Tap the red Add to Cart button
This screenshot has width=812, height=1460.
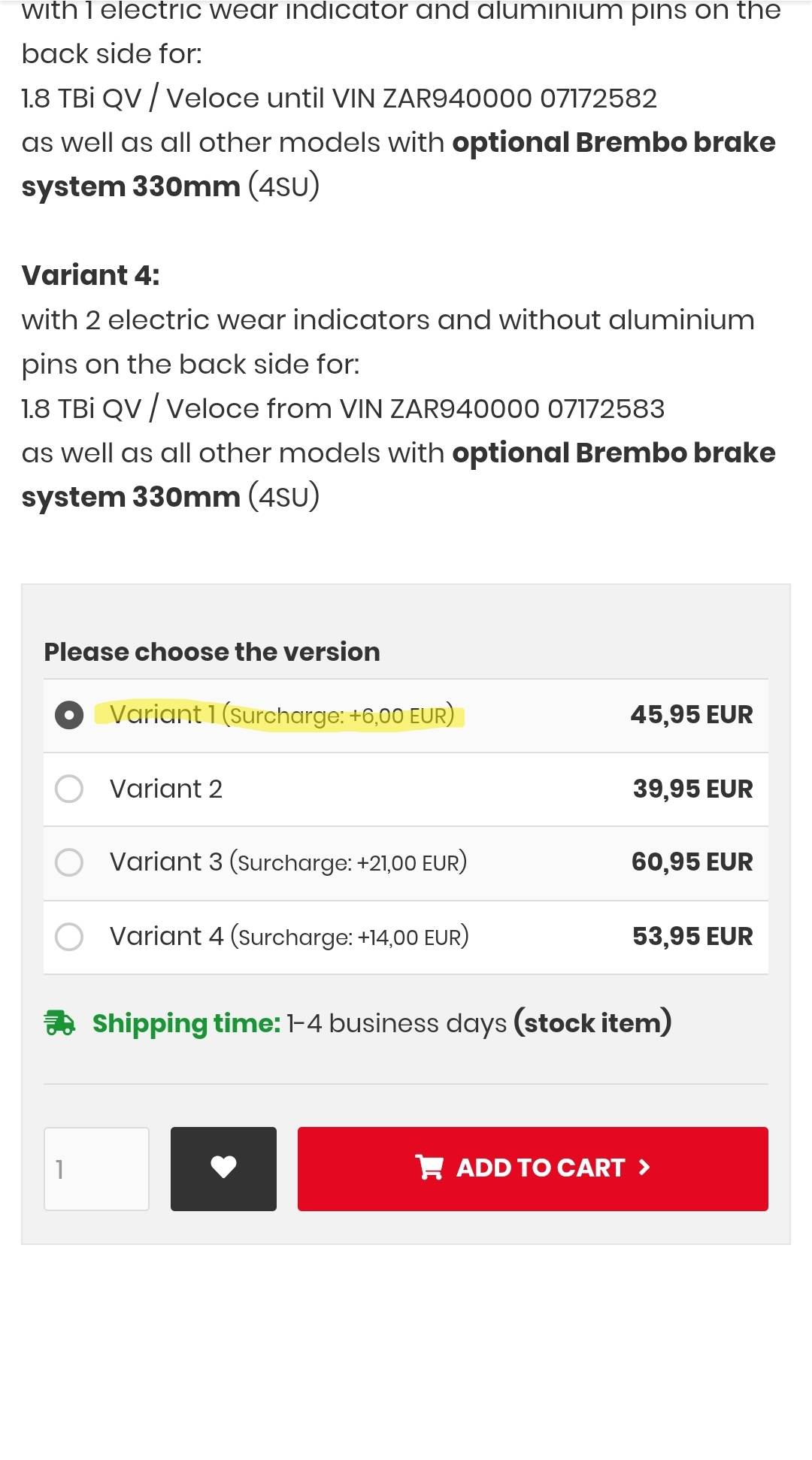[533, 1169]
